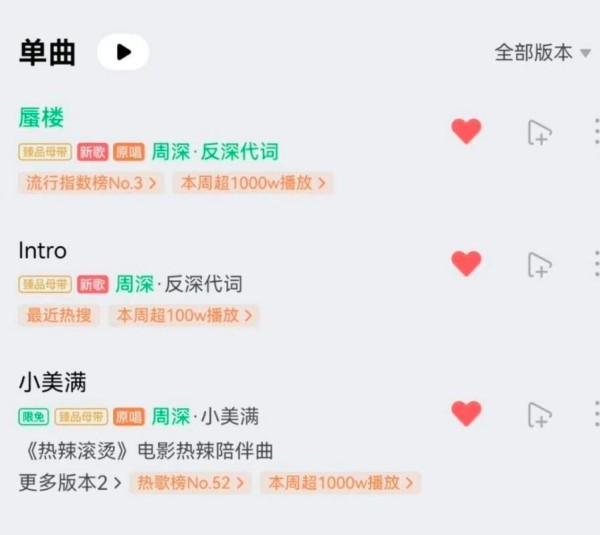Open more options for Intro
This screenshot has width=600, height=535.
click(x=595, y=264)
